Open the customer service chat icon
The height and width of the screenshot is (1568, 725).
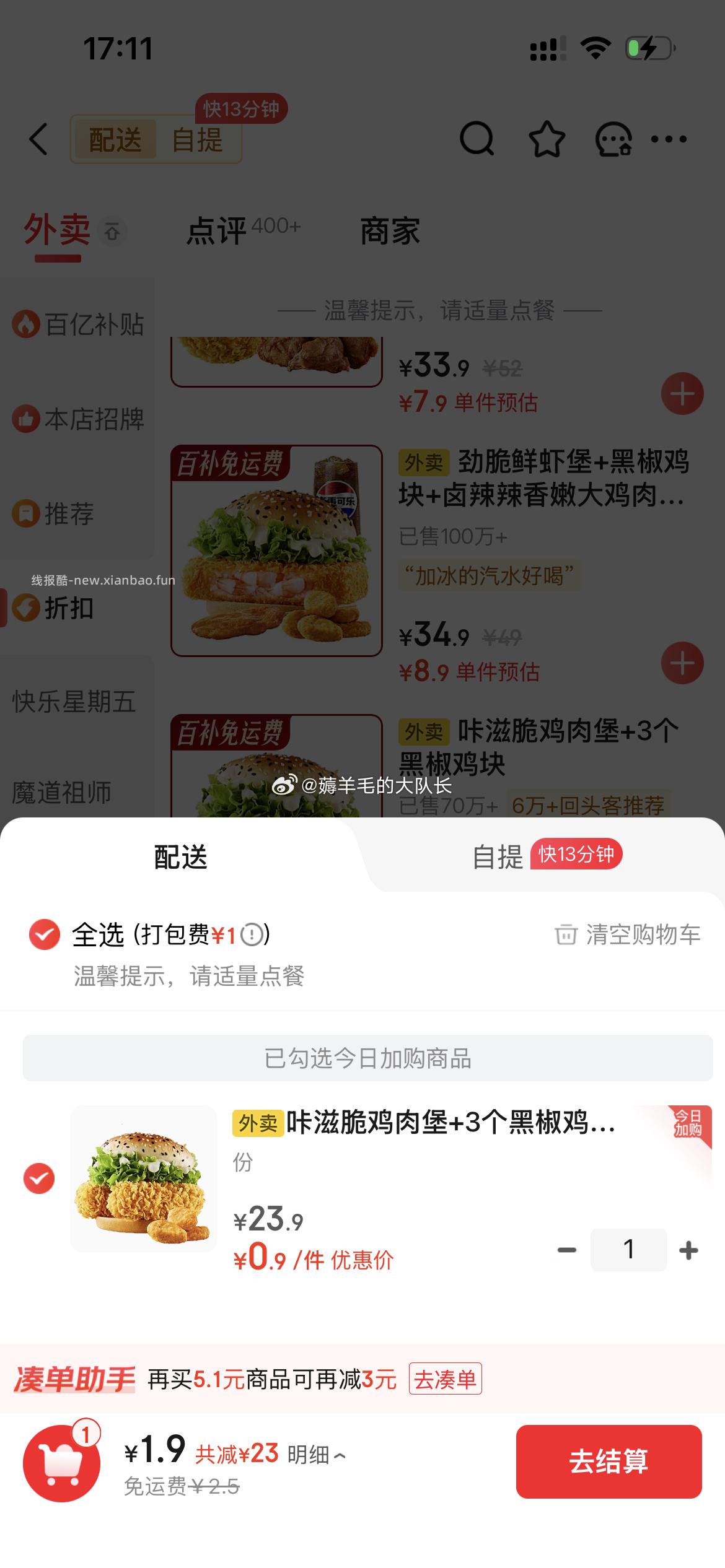613,138
